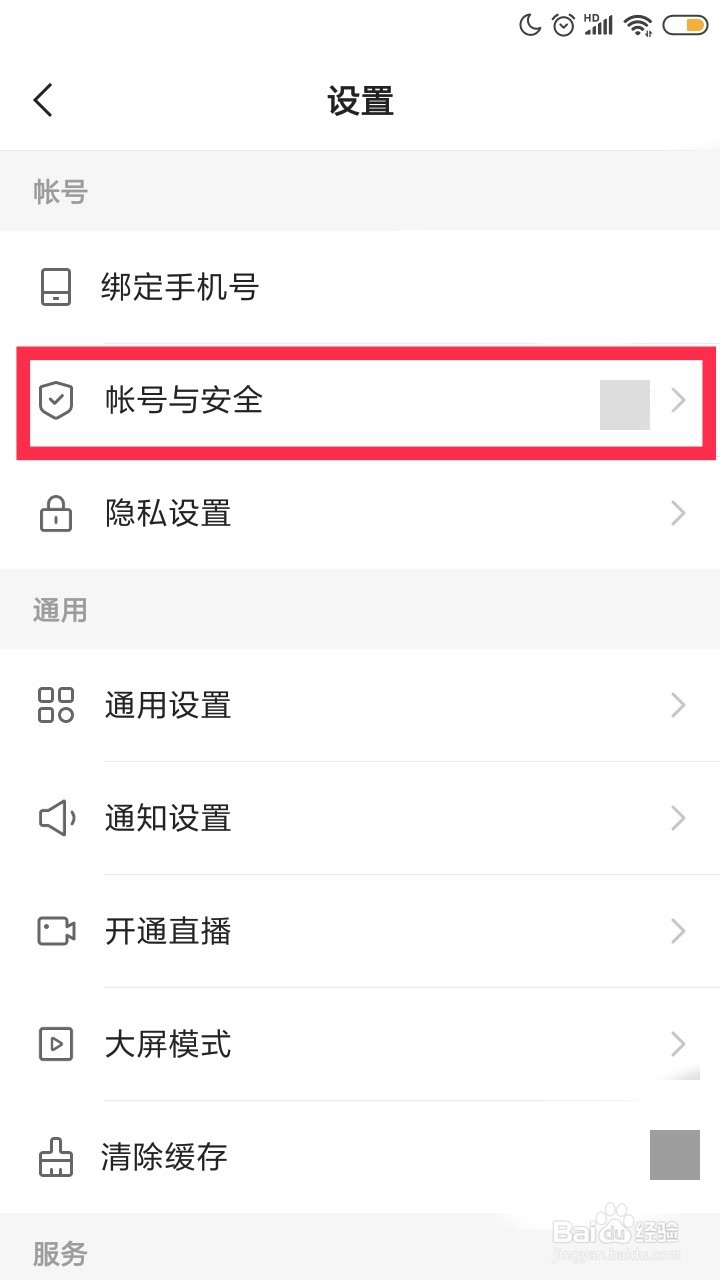Tap the alarm clock status bar icon
The width and height of the screenshot is (720, 1280).
[x=563, y=25]
